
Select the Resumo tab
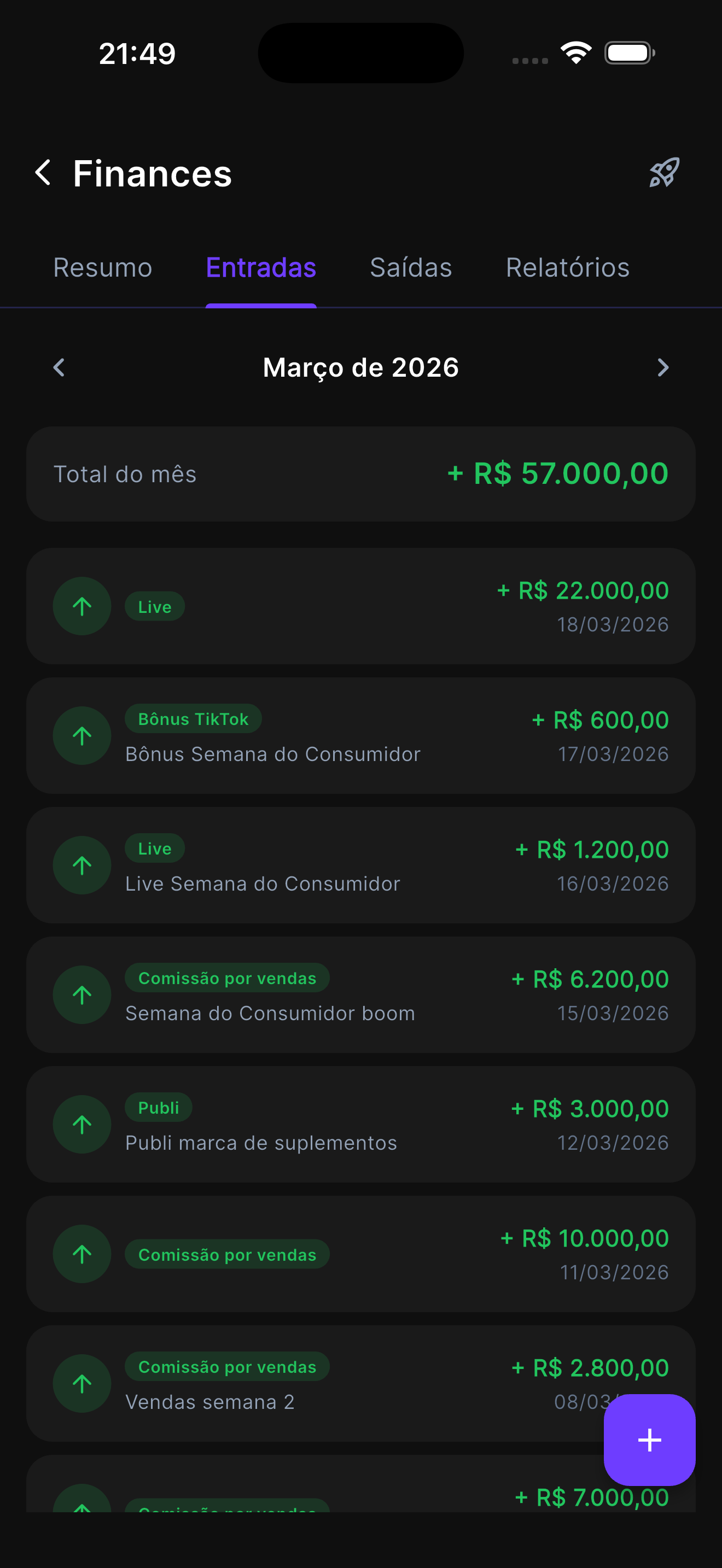(102, 267)
